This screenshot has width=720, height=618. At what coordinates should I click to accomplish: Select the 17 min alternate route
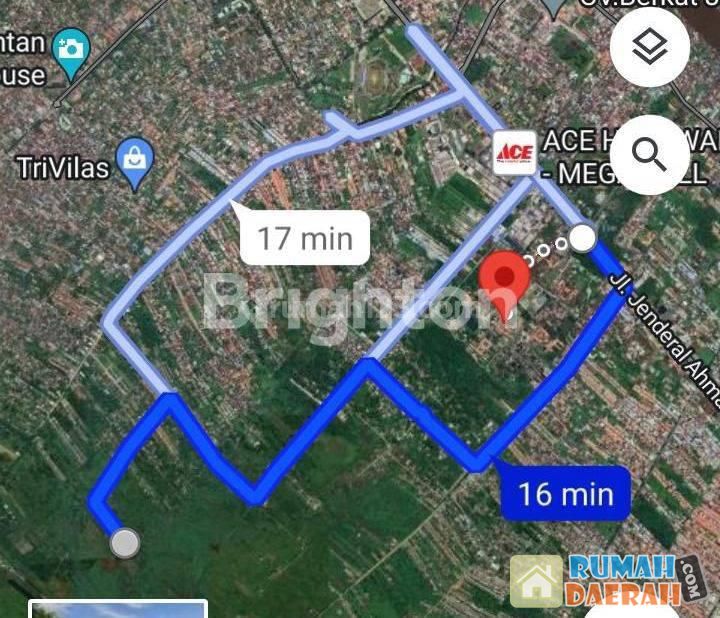click(305, 238)
